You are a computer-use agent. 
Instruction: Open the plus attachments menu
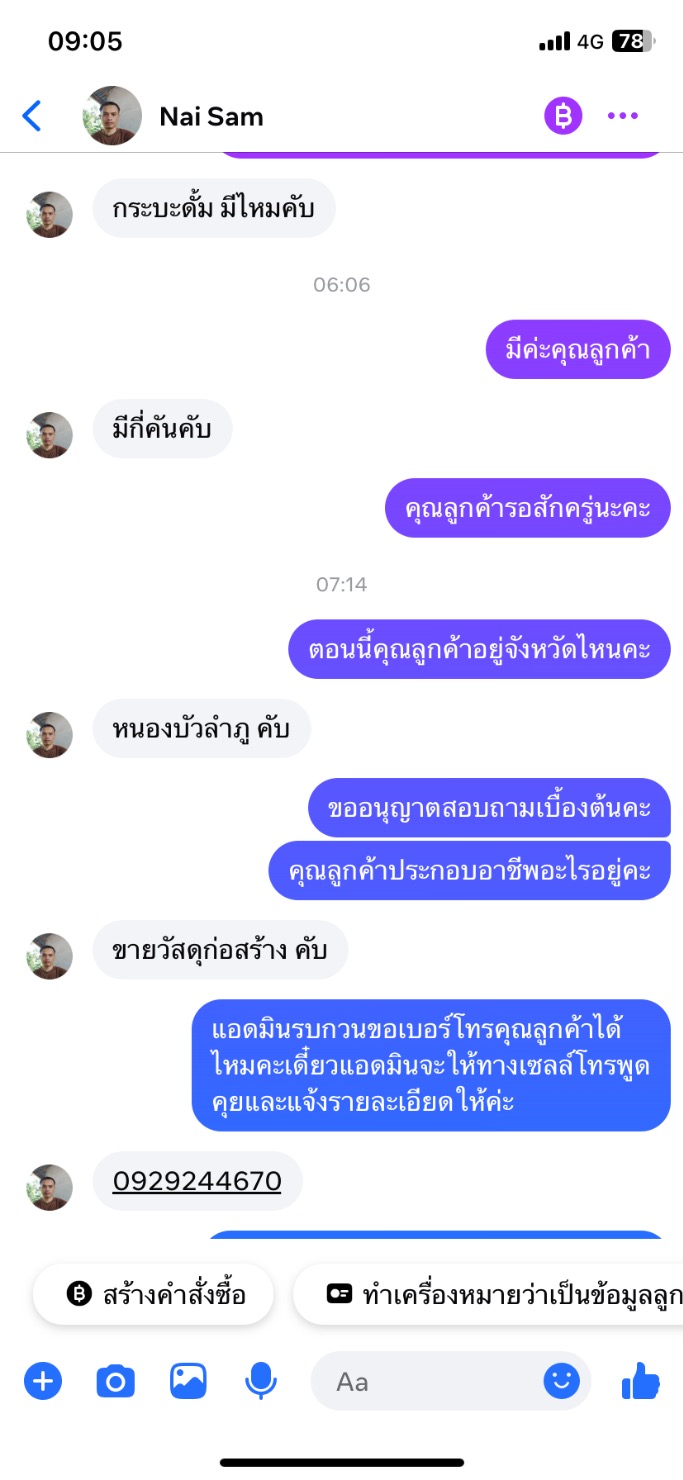pyautogui.click(x=43, y=1382)
